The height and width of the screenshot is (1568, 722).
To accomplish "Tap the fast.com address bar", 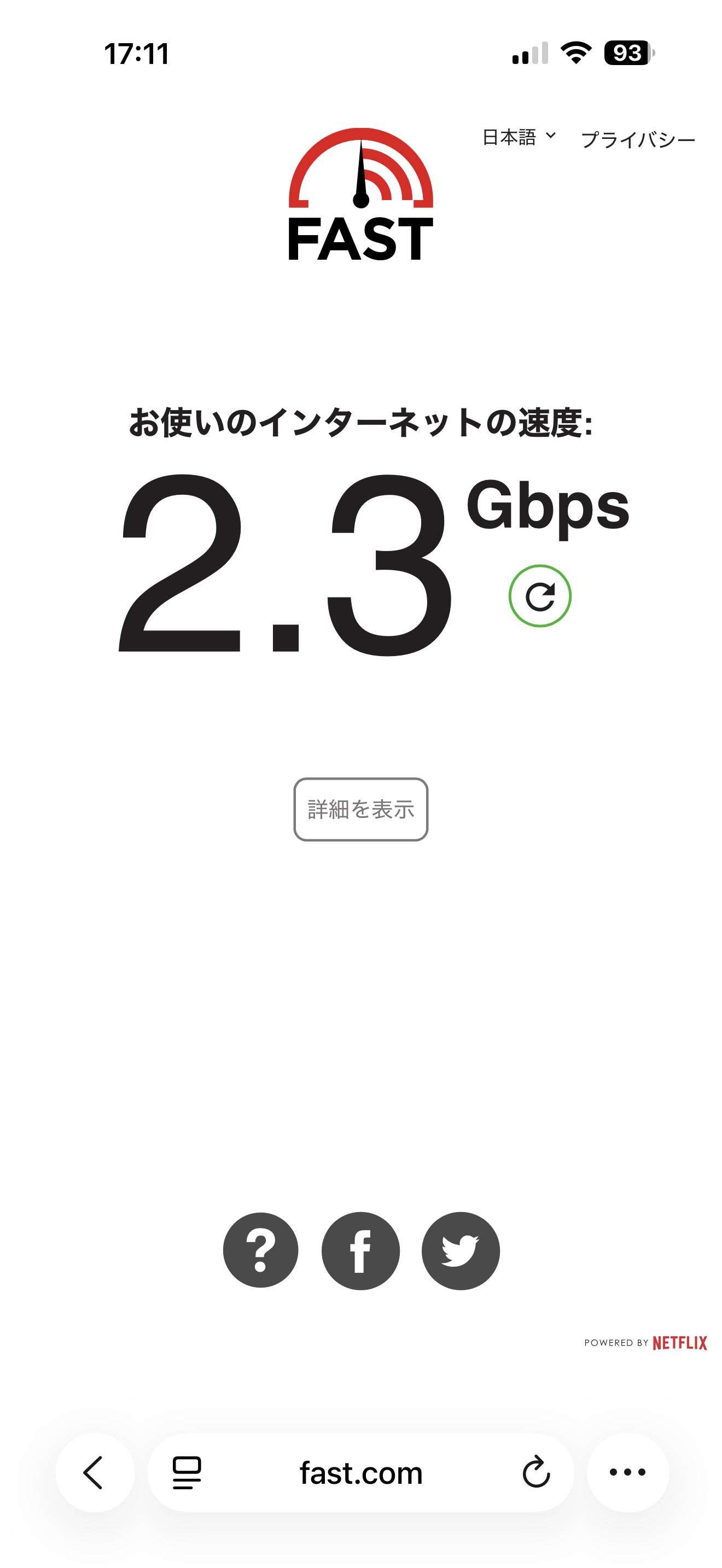I will click(x=360, y=1473).
